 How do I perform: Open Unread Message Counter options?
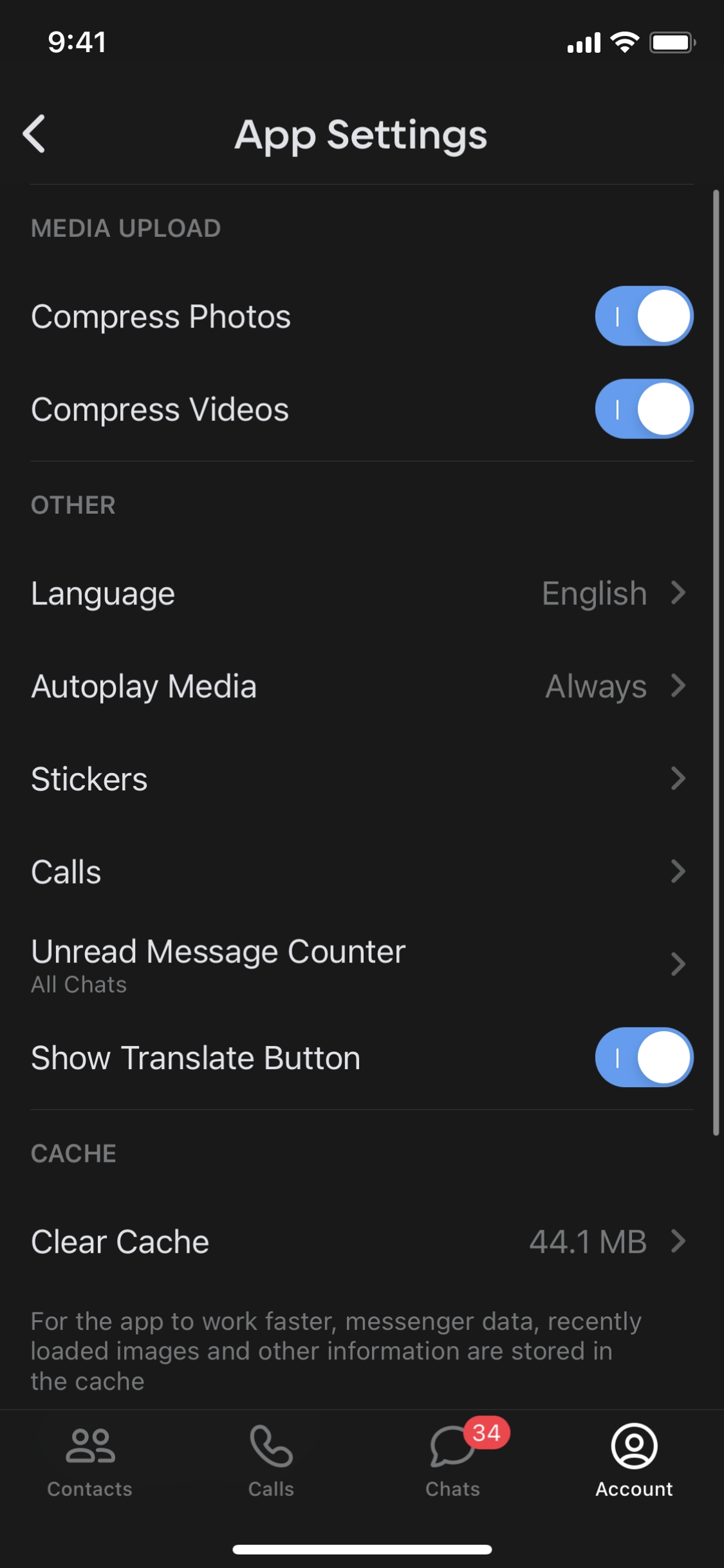click(360, 964)
